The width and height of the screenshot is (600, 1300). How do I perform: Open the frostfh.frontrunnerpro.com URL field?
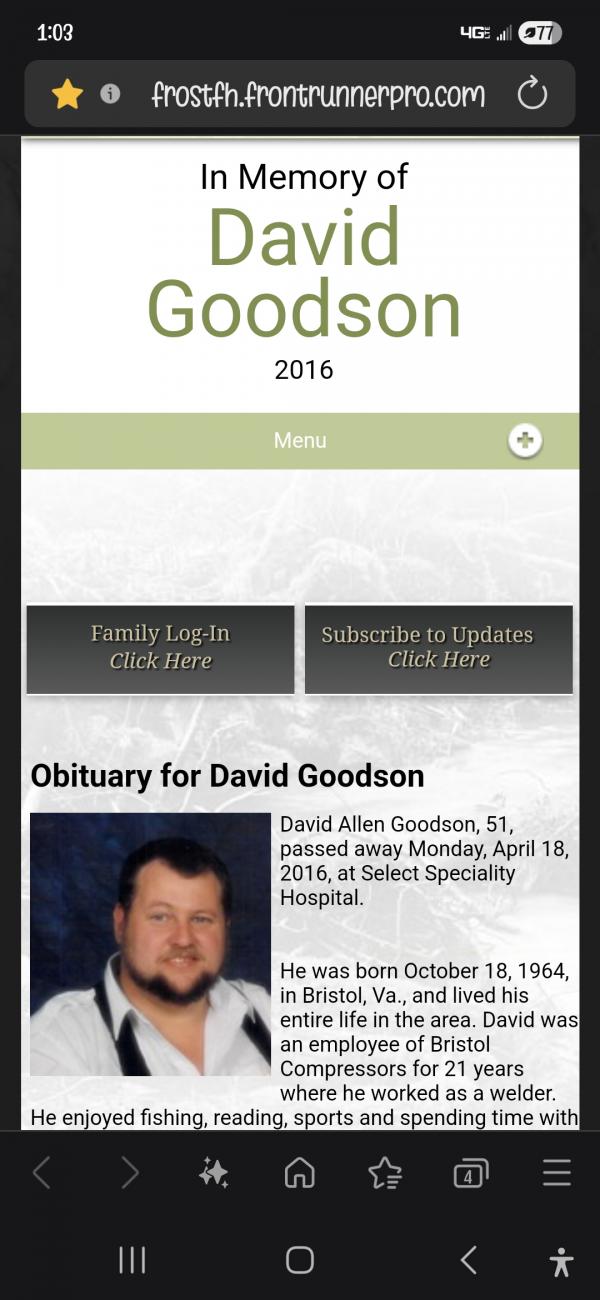click(317, 95)
